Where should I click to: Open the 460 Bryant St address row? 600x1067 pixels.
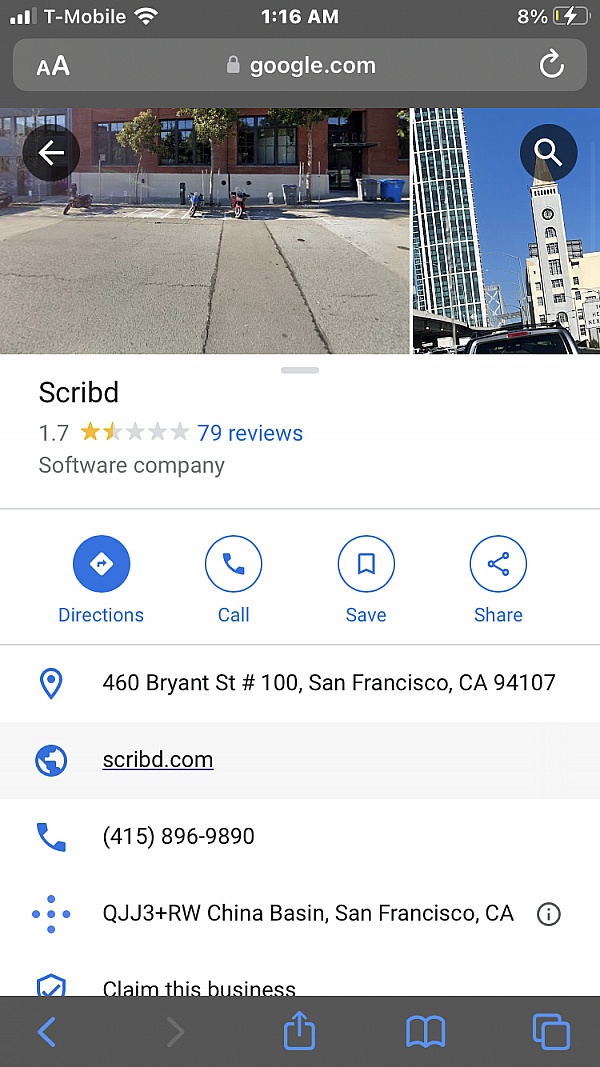[328, 683]
